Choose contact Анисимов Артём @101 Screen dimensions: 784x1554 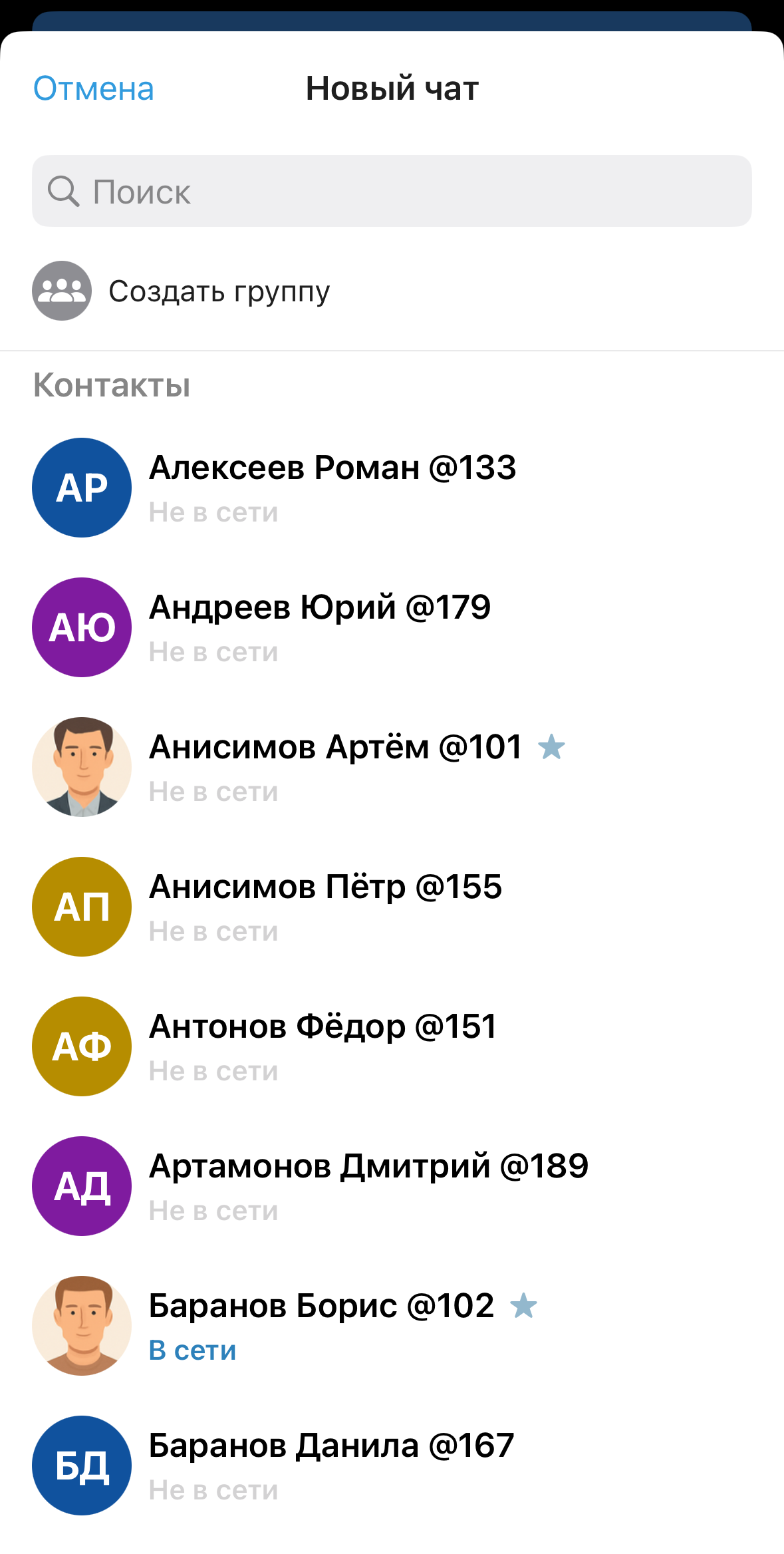(x=336, y=767)
